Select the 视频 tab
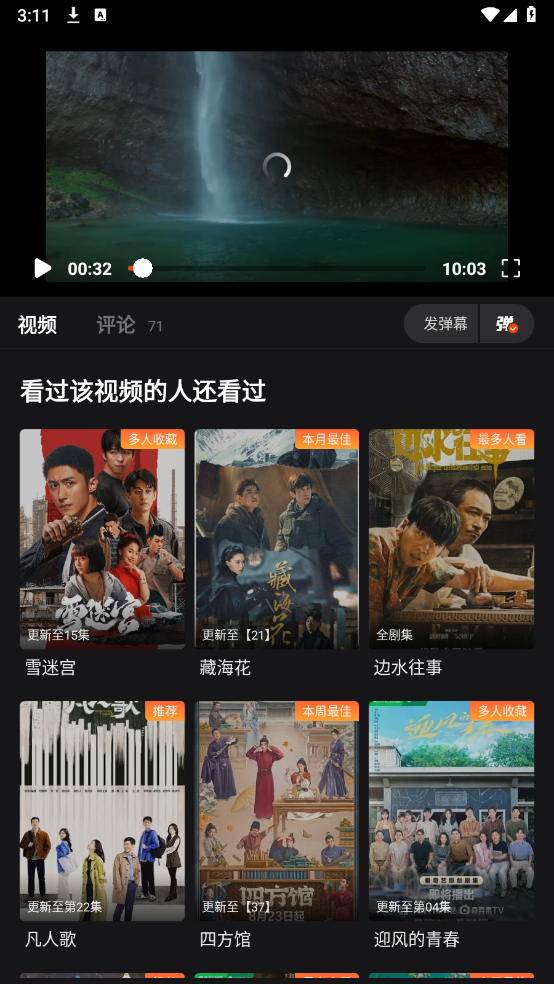 click(37, 325)
